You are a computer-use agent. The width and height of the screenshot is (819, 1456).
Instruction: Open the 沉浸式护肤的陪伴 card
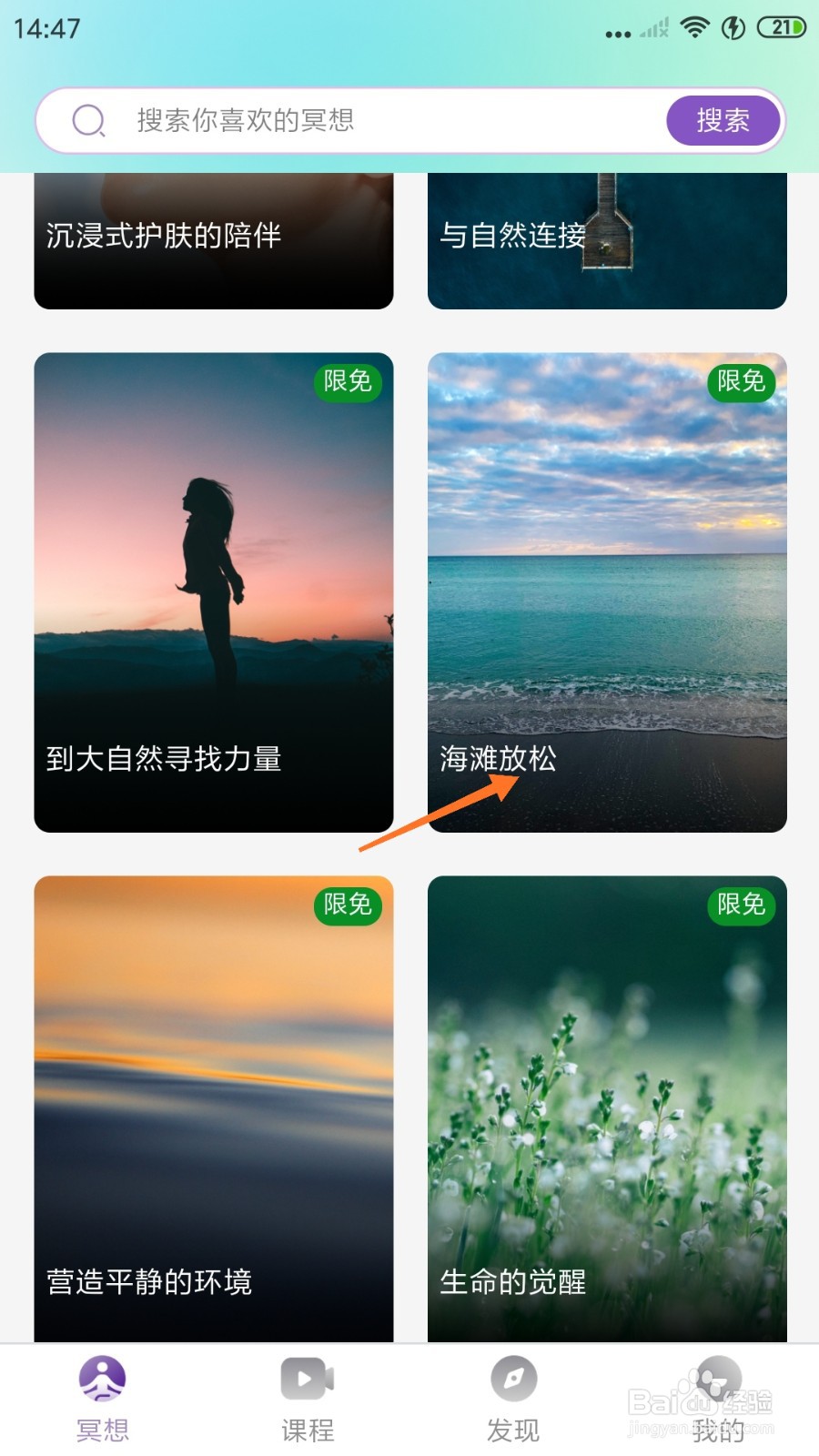coord(214,240)
